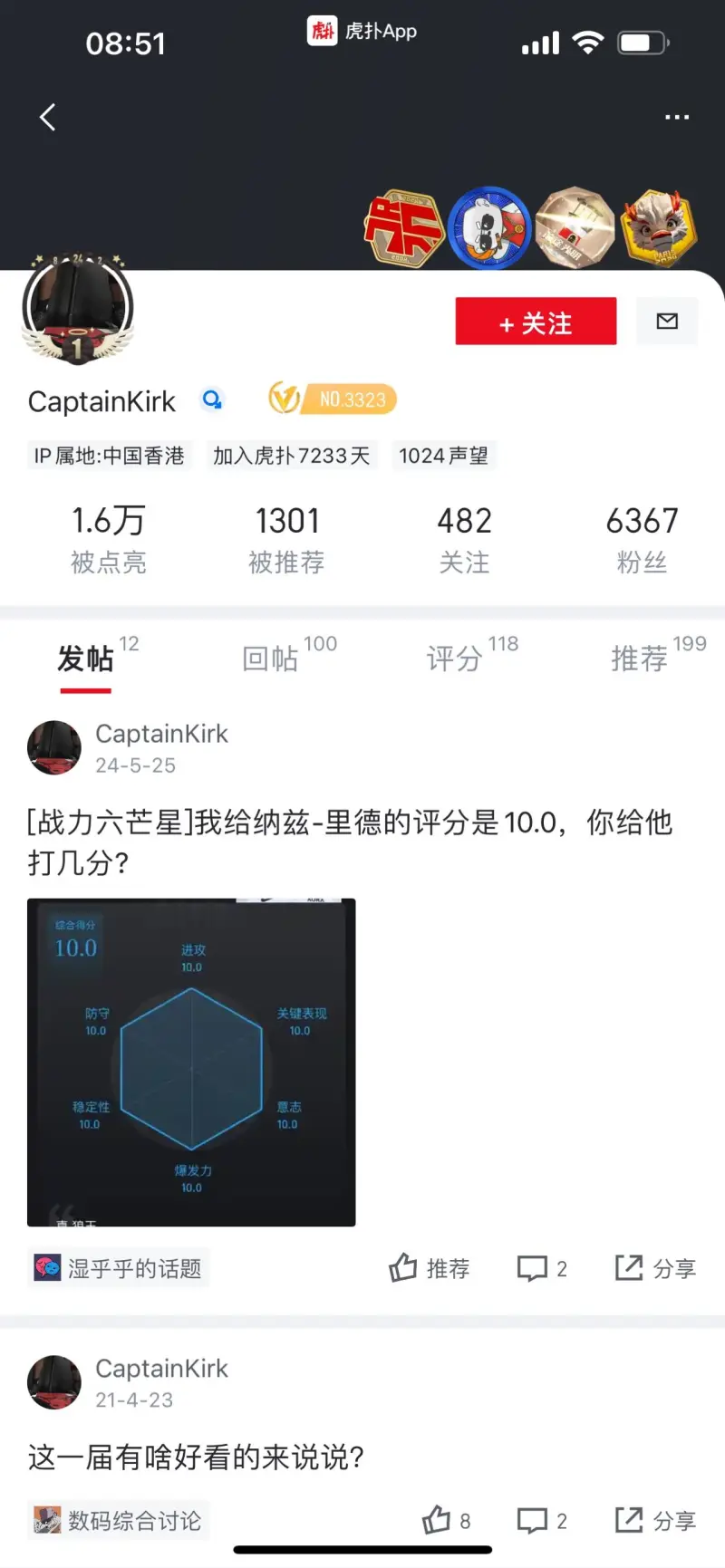Open comments on the 这一届有啥好看的 post
The height and width of the screenshot is (1568, 725).
tap(542, 1520)
